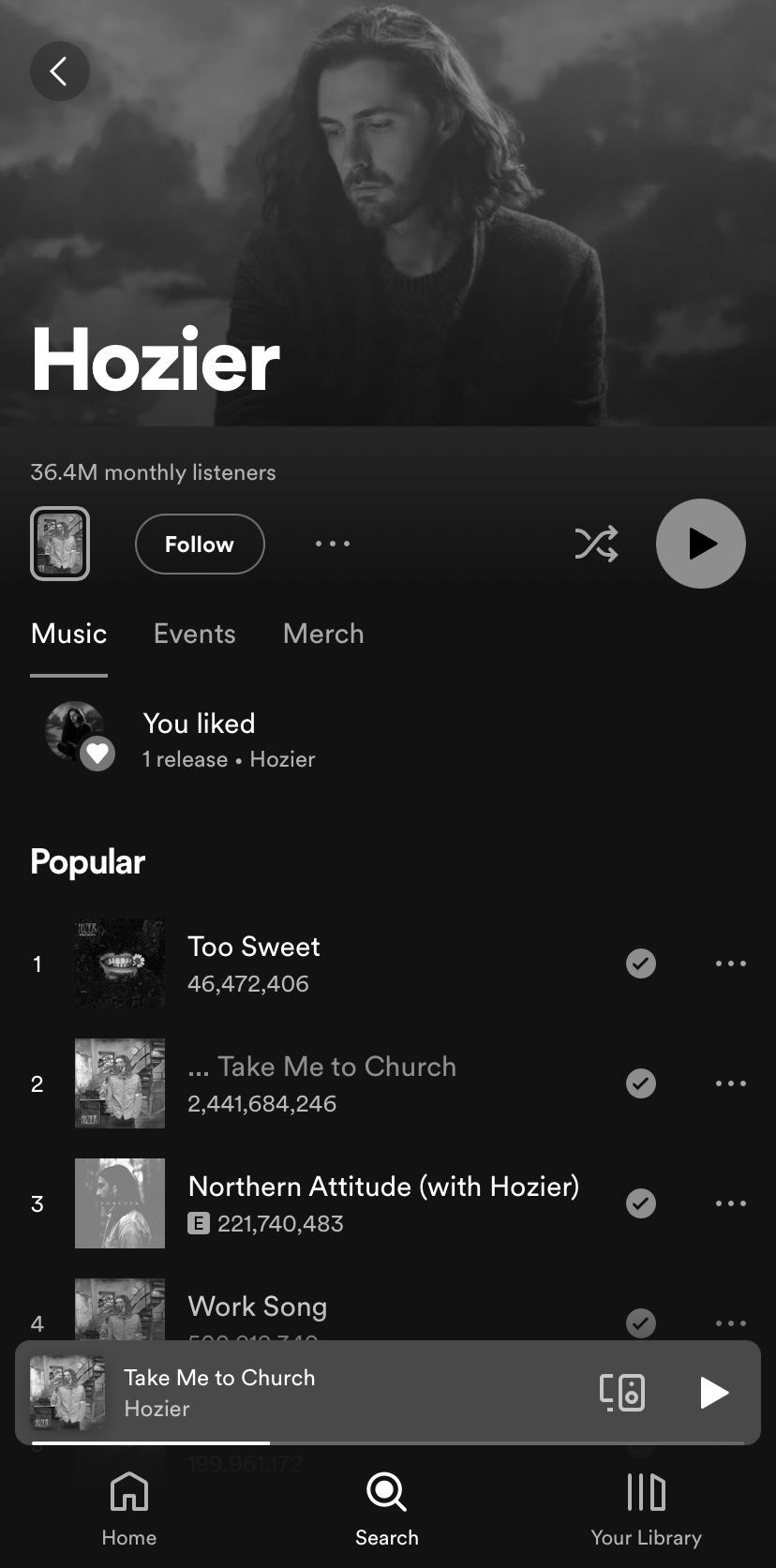Choose a playback device in the mini player

point(622,1393)
